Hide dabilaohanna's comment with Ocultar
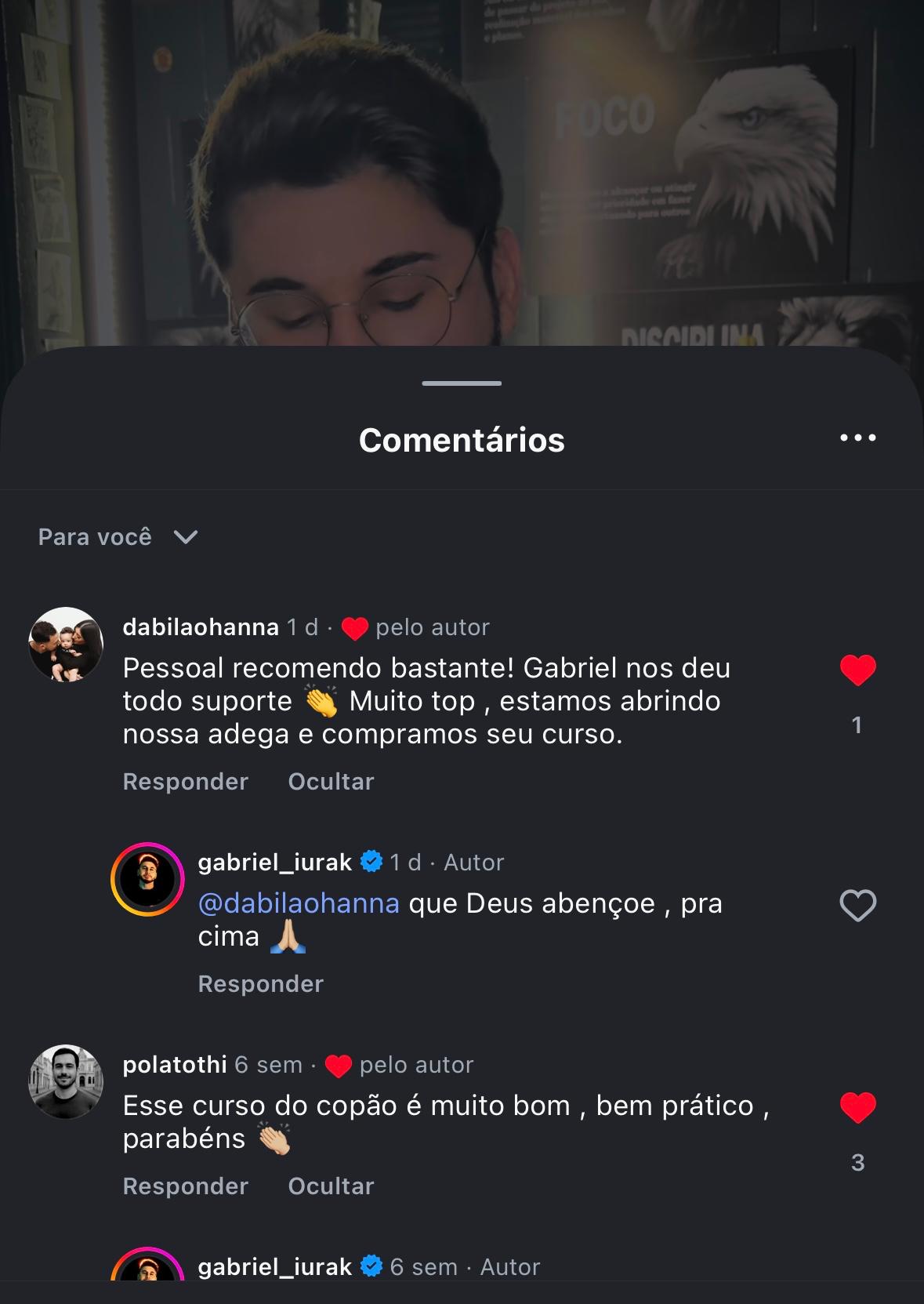This screenshot has height=1304, width=924. (331, 782)
